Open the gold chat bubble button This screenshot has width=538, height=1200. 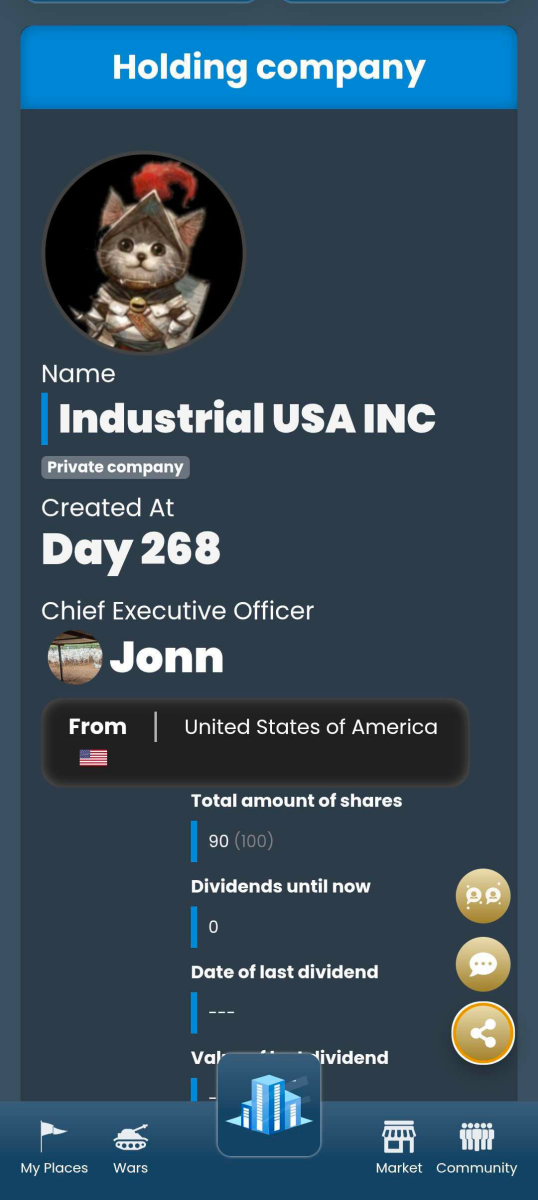pos(483,964)
